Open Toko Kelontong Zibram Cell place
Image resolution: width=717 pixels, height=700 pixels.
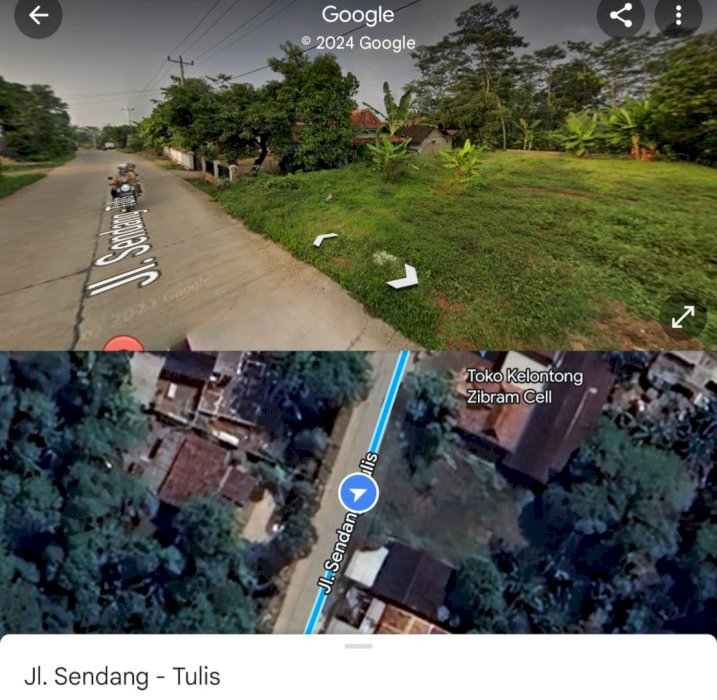[508, 386]
